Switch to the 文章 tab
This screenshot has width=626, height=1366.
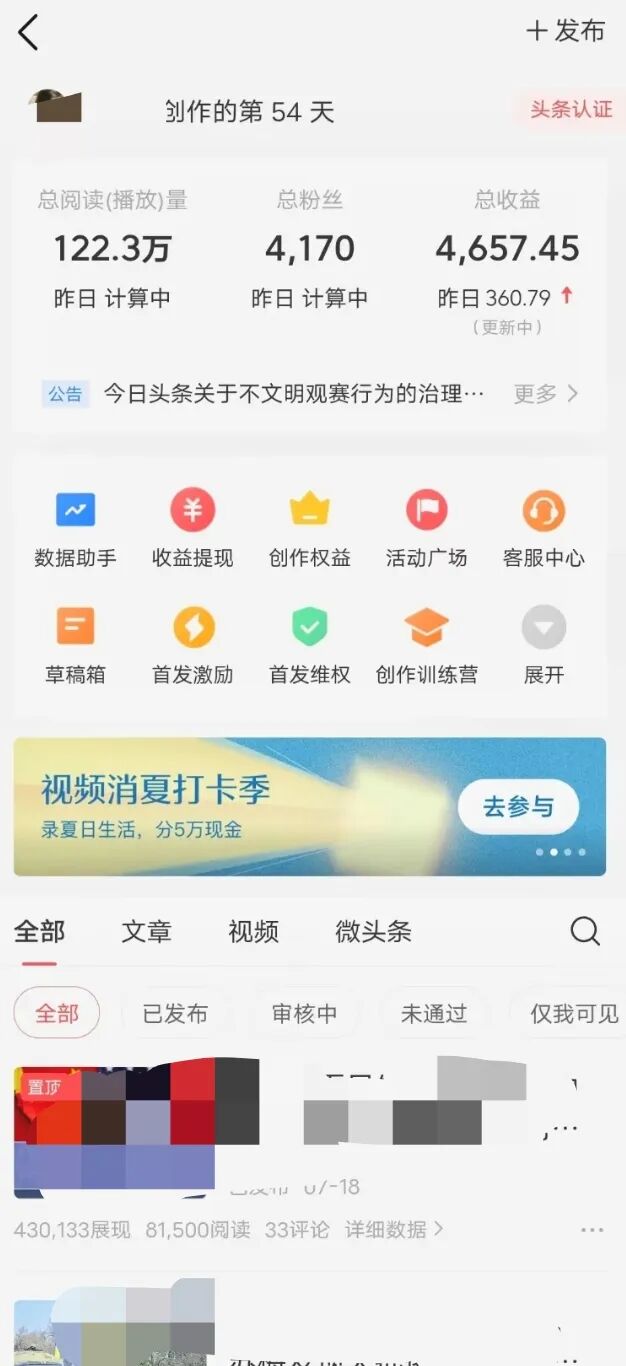point(146,932)
